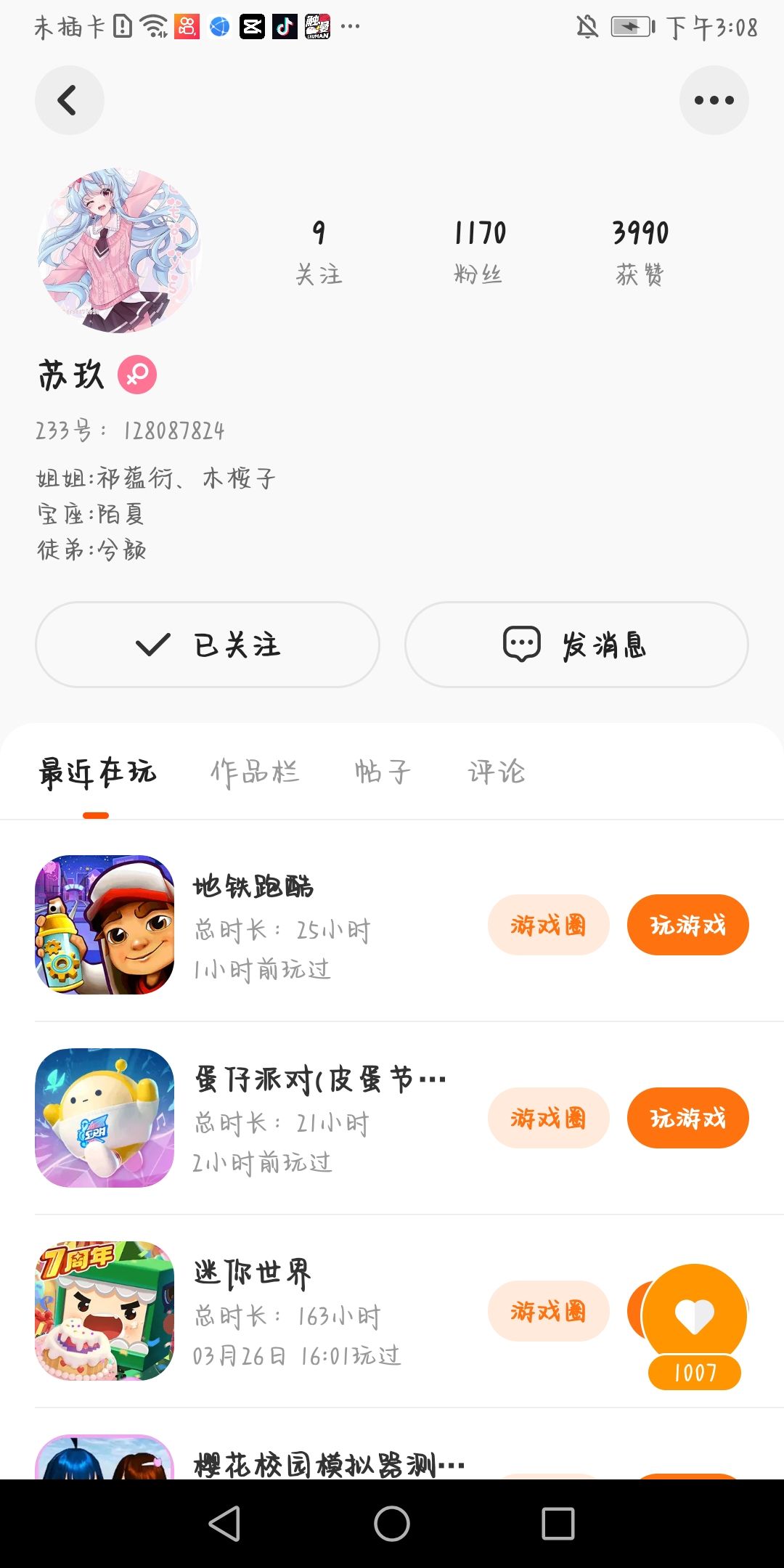The height and width of the screenshot is (1568, 784).
Task: Tap the floating heart like button
Action: [x=695, y=1315]
